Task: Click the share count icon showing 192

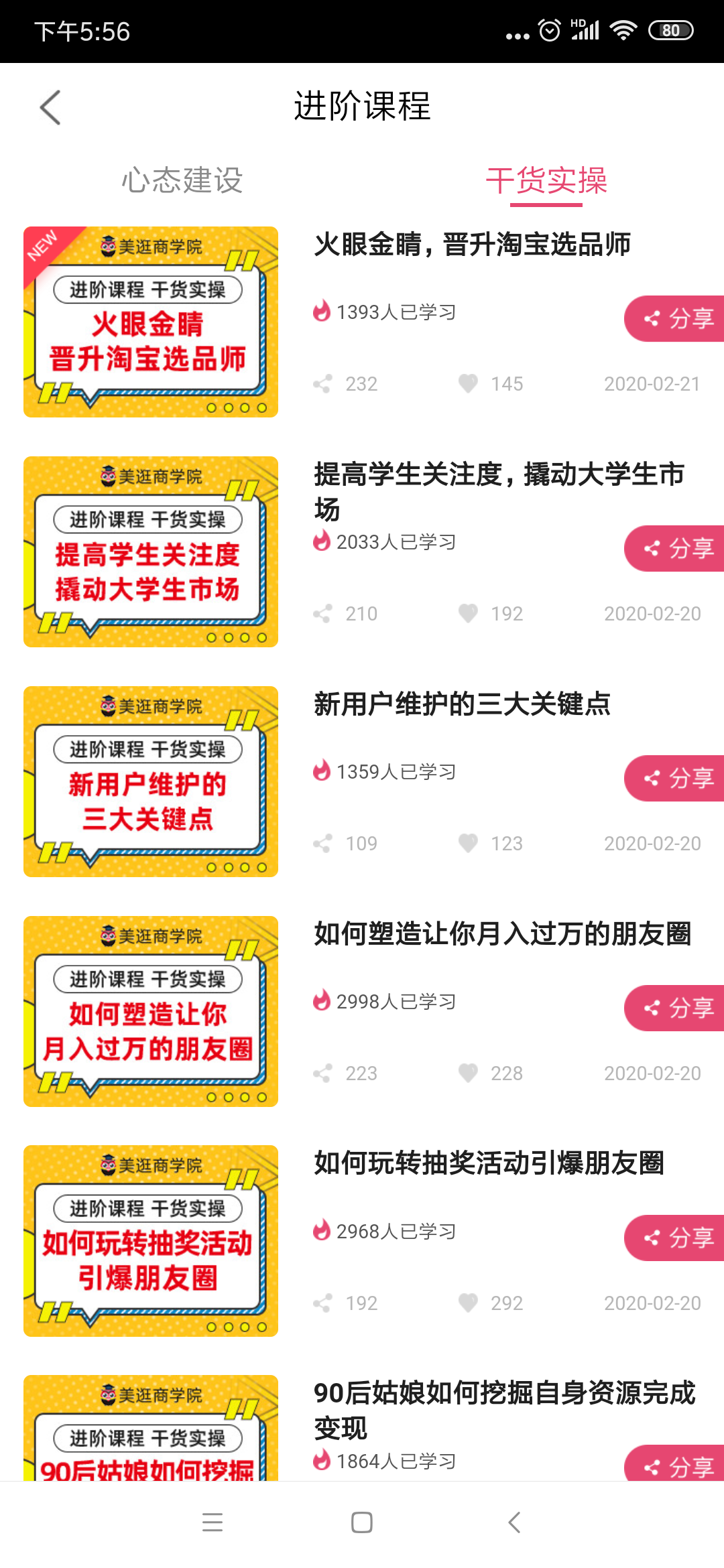Action: (x=322, y=1303)
